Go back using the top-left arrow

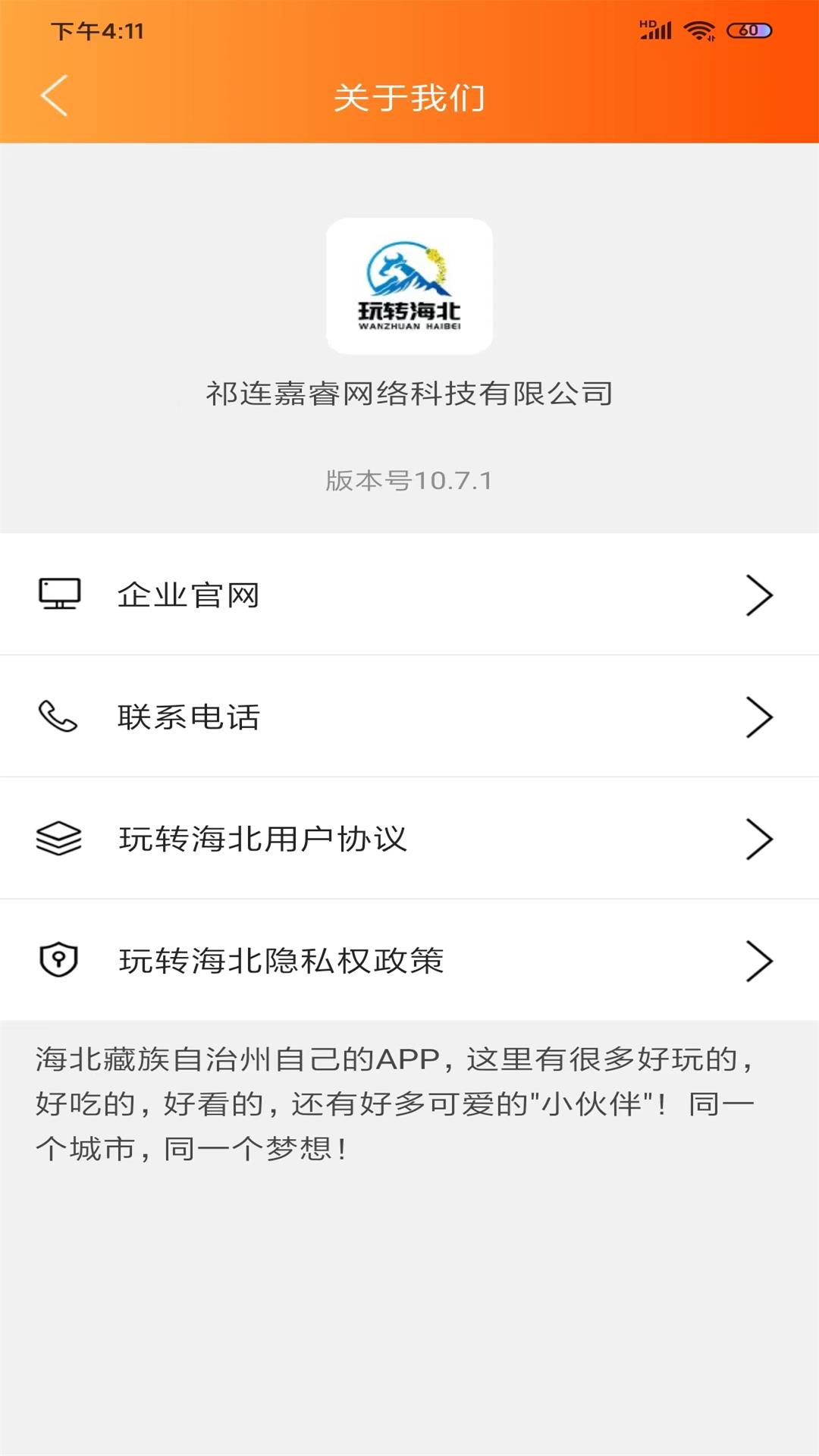[x=55, y=96]
